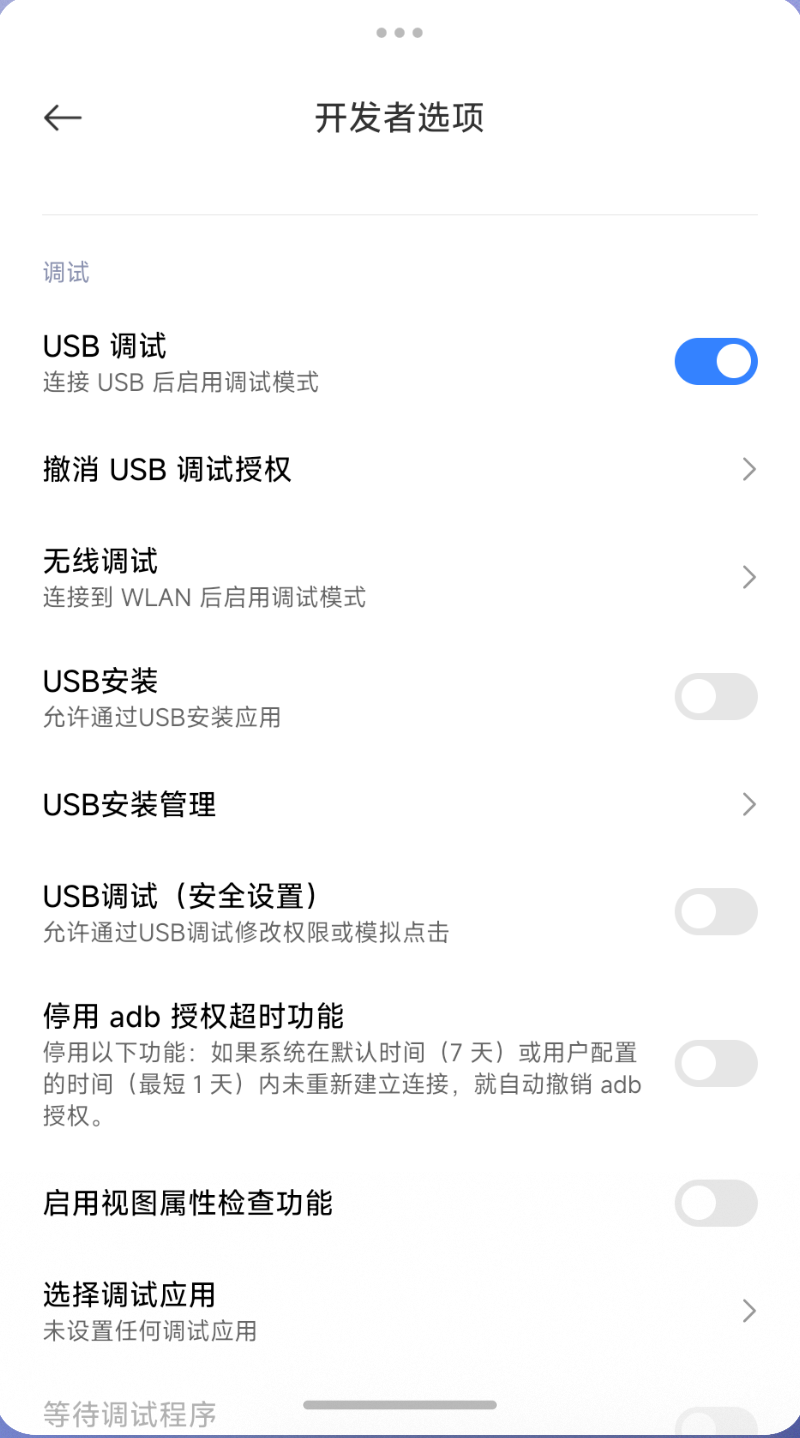Viewport: 800px width, 1438px height.
Task: Open USB安装管理
Action: pos(400,804)
